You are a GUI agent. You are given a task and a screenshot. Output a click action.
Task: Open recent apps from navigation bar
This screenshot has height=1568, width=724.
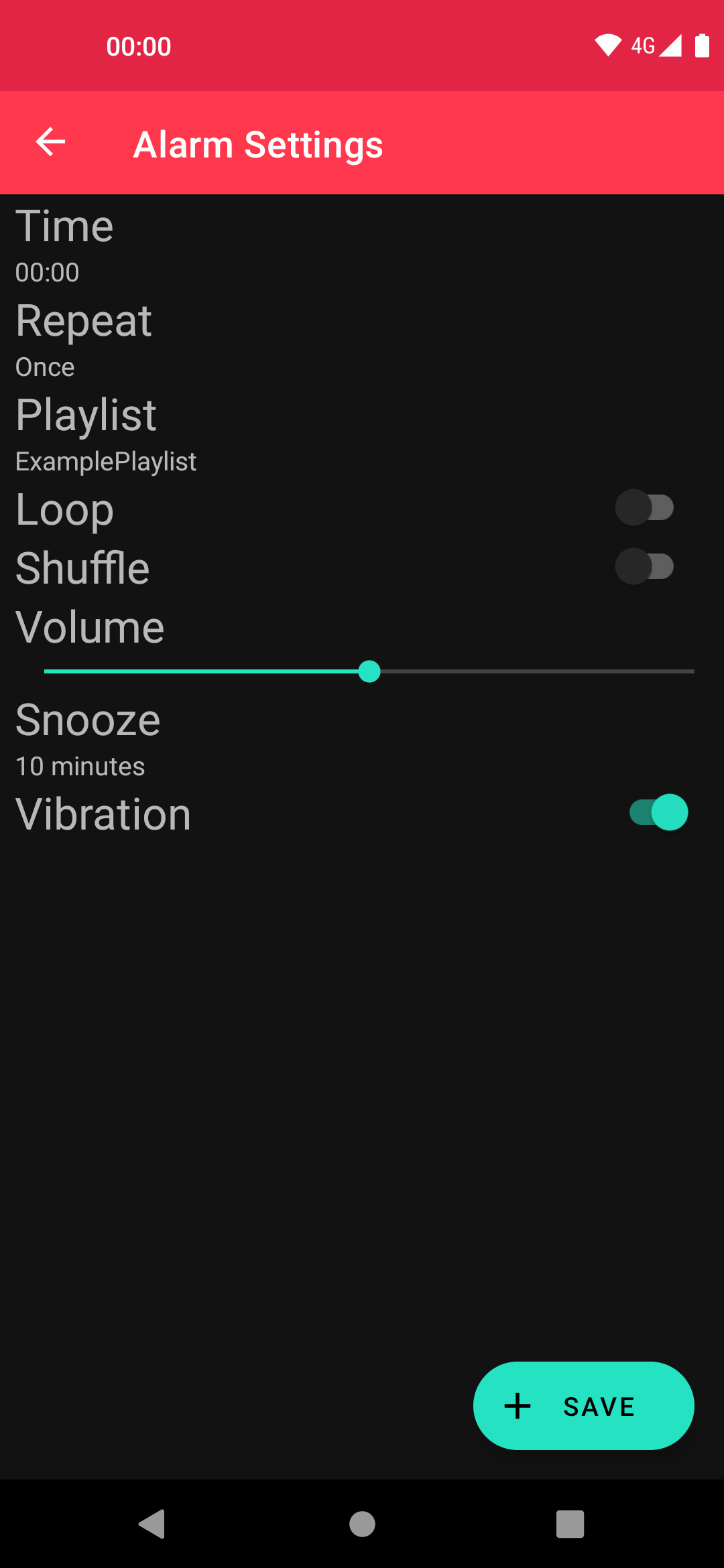[570, 1524]
